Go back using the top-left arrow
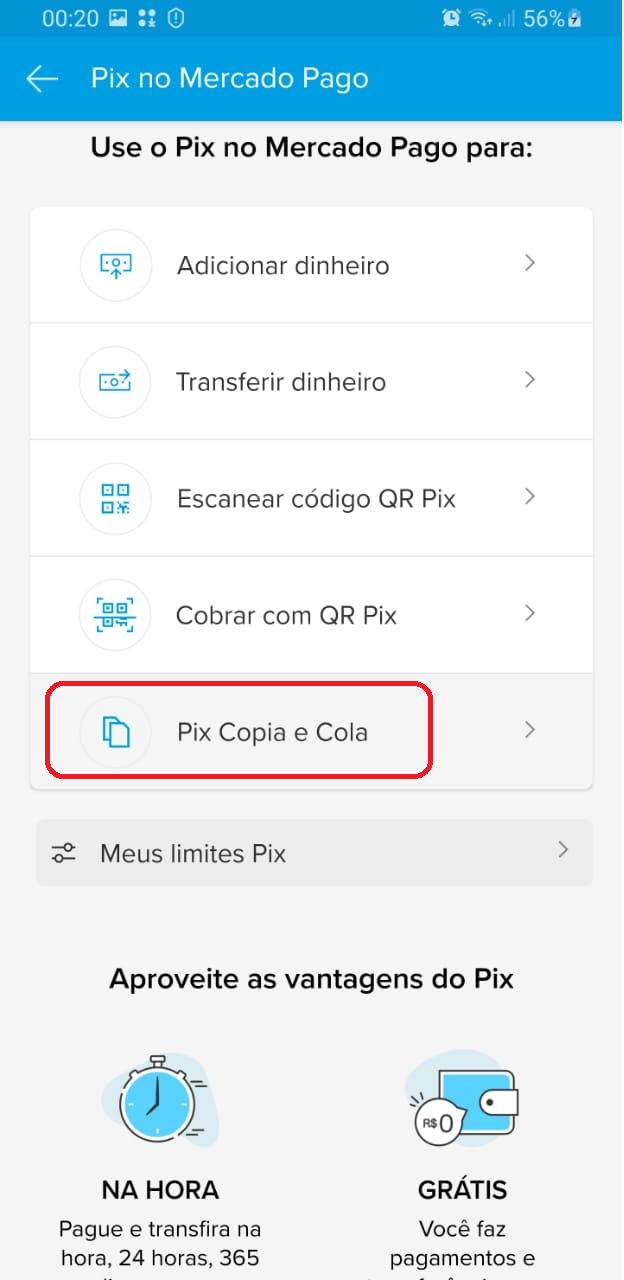This screenshot has height=1280, width=624. point(42,79)
